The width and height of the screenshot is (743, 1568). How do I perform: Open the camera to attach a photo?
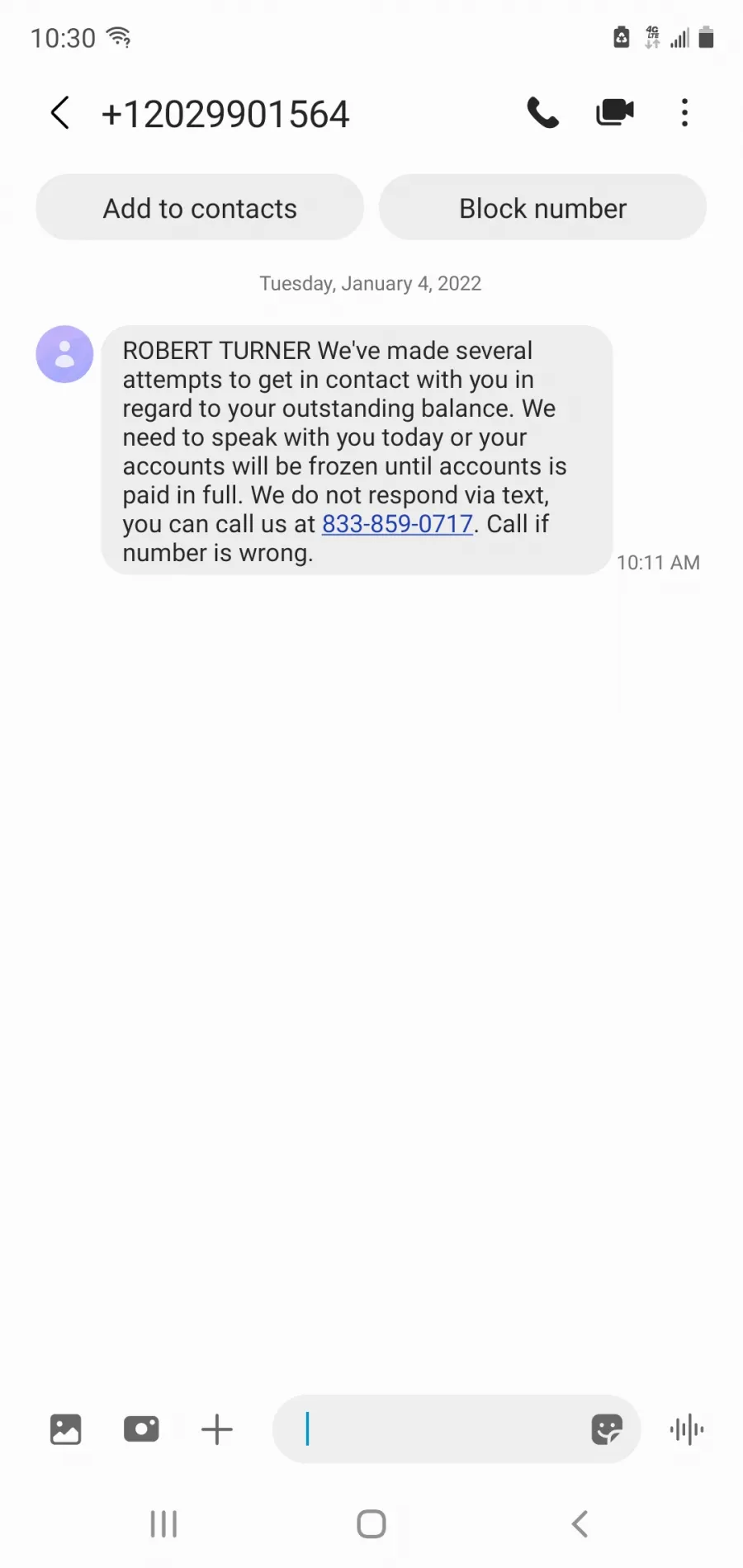click(x=141, y=1429)
